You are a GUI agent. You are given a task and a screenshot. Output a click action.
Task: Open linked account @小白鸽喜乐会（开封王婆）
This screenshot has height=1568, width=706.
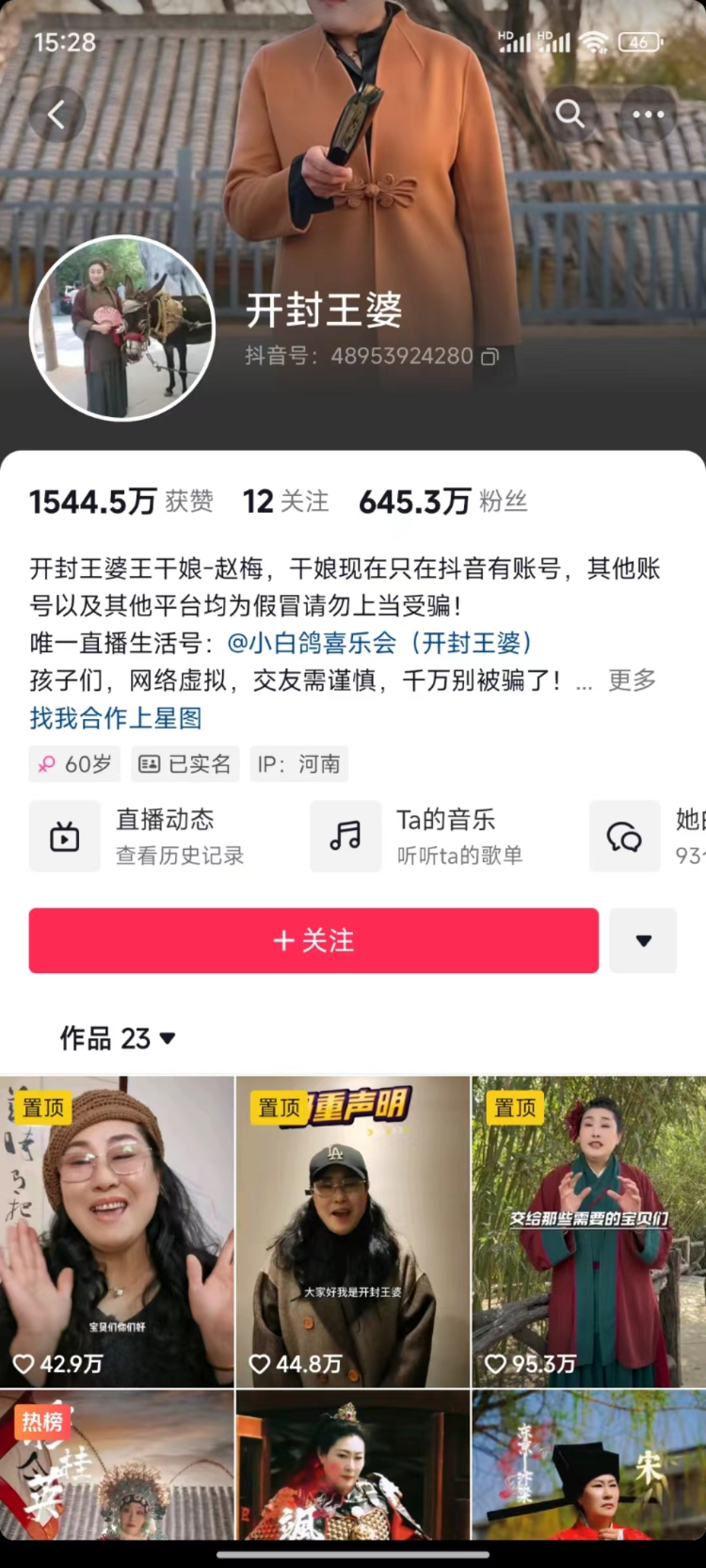pos(379,643)
